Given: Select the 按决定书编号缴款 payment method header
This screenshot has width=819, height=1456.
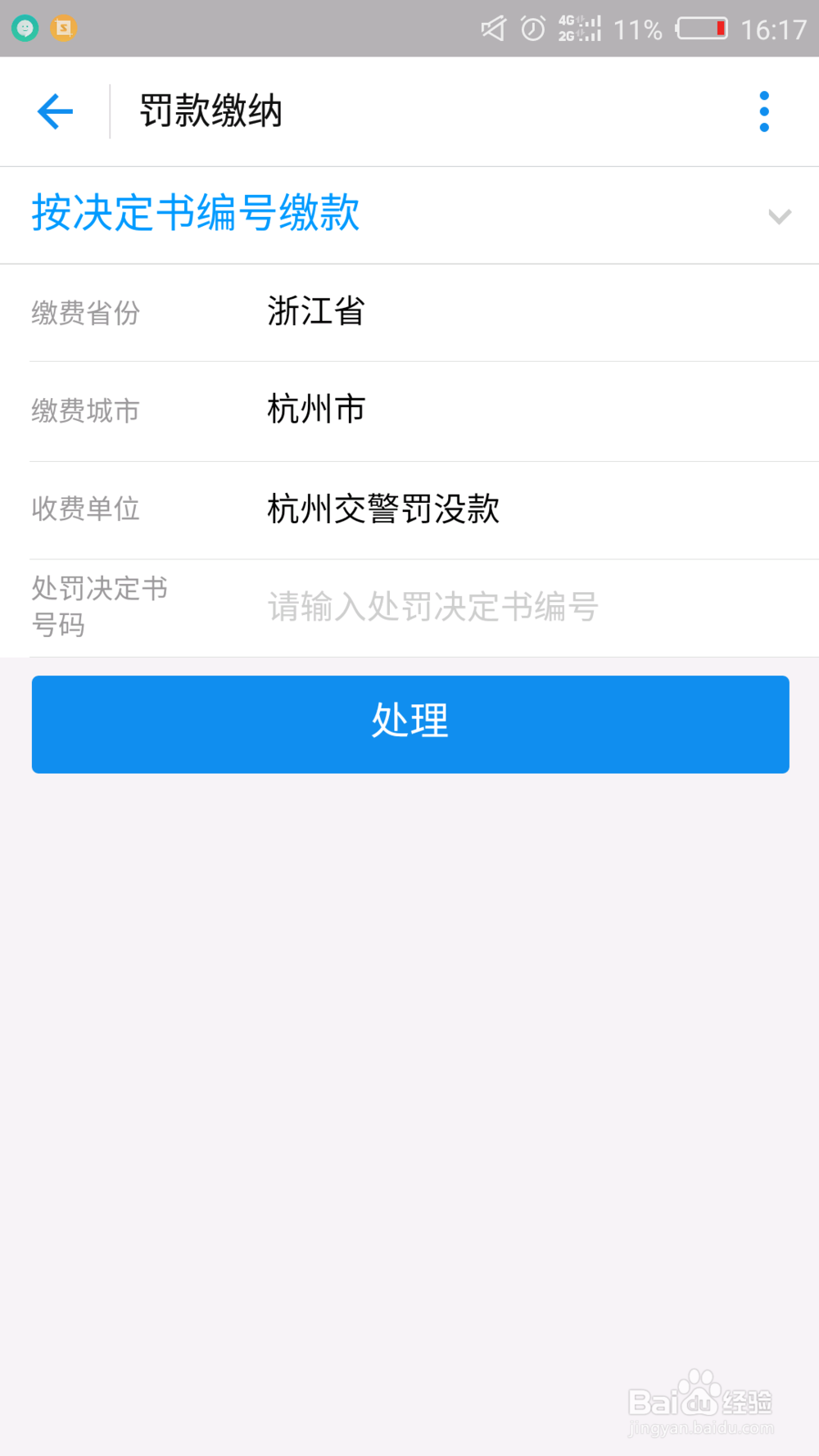Looking at the screenshot, I should [x=196, y=213].
